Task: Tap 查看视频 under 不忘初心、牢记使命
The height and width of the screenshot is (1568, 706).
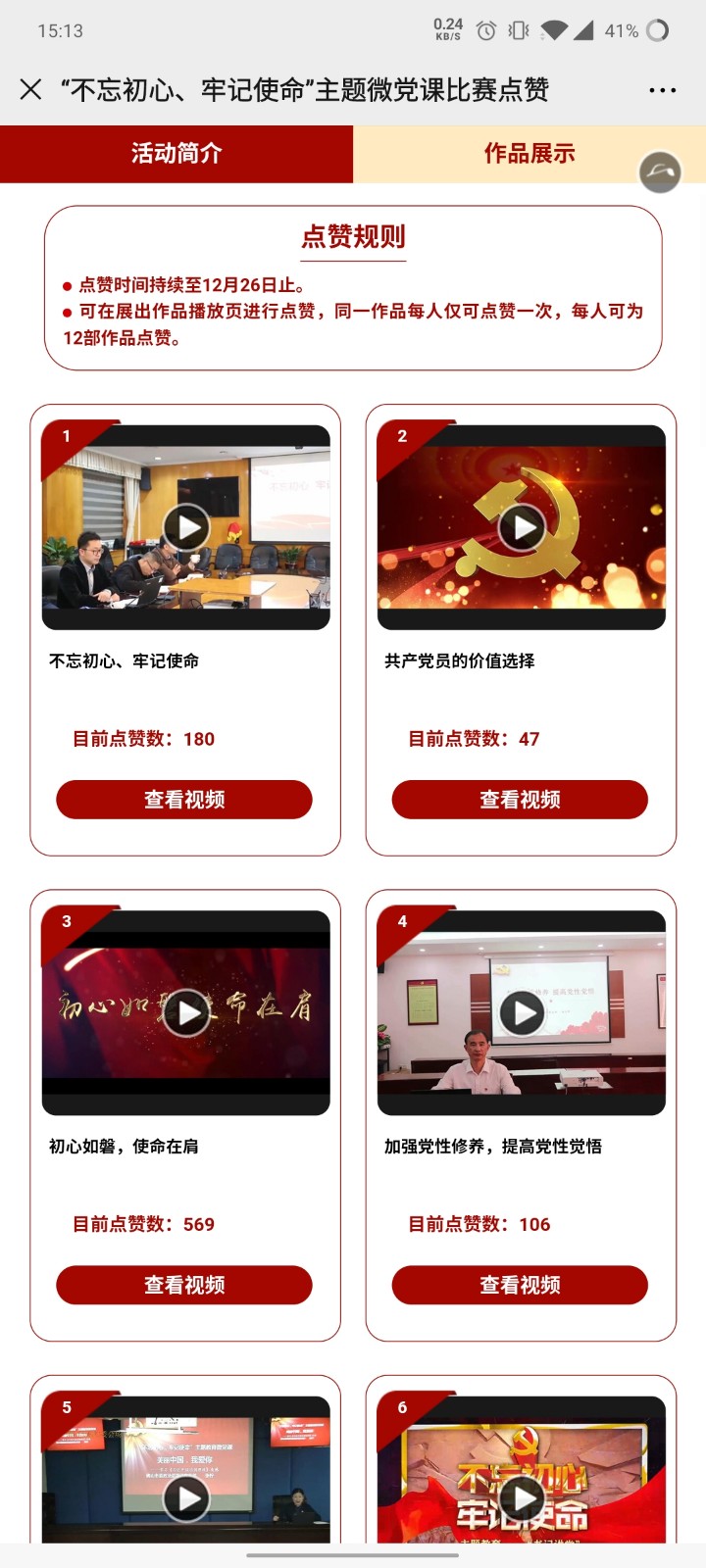Action: point(184,800)
